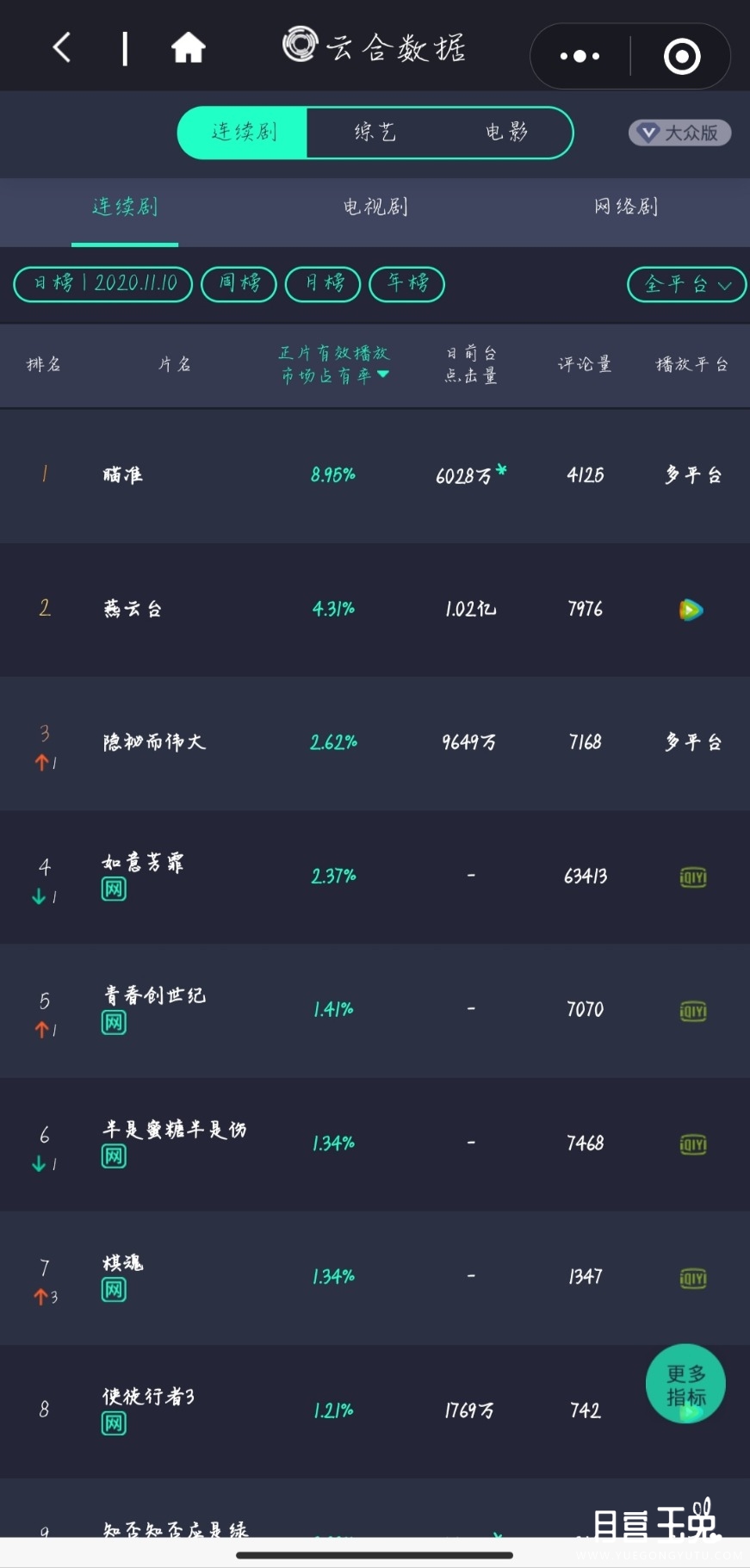This screenshot has width=750, height=1568.
Task: Switch to the 电影 segment
Action: coord(506,132)
